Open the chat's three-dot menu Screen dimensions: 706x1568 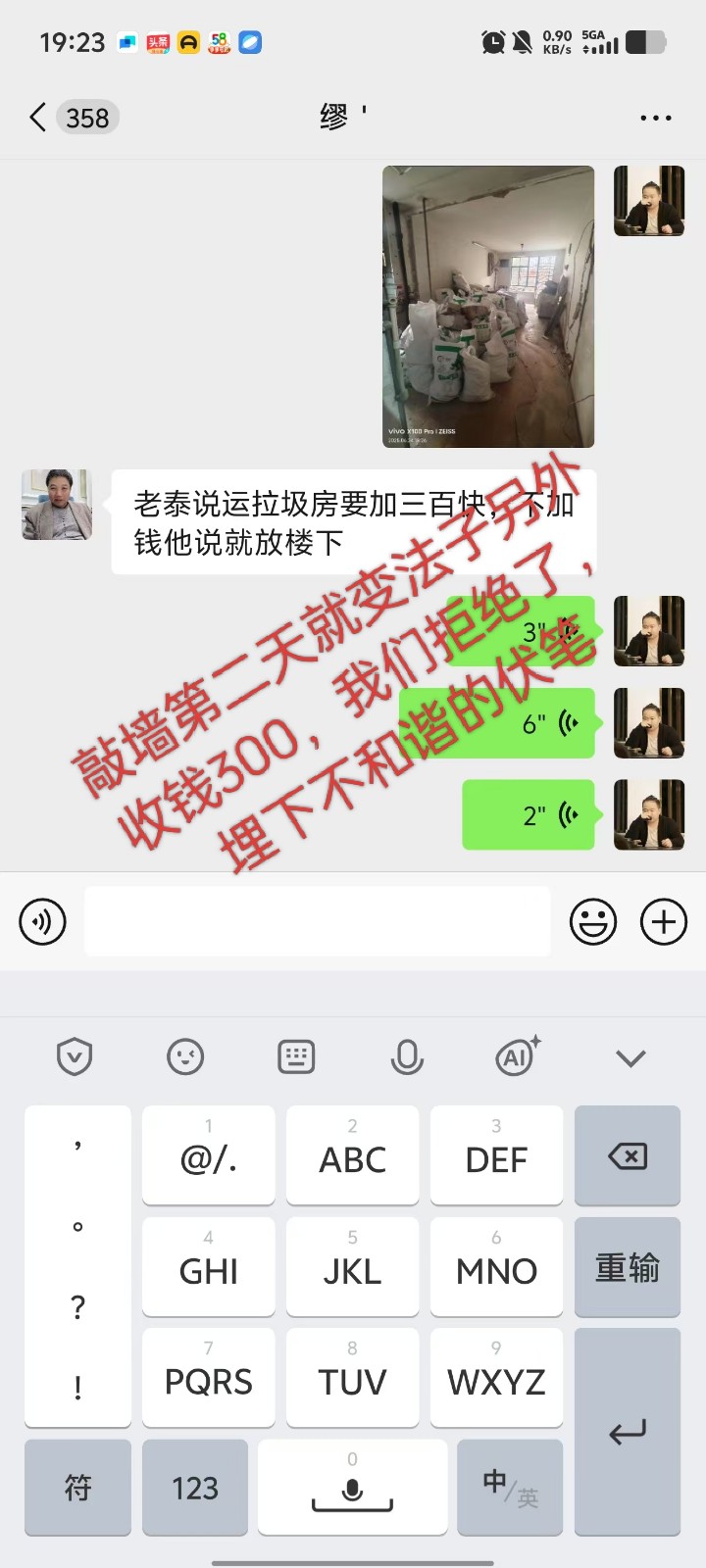(655, 118)
